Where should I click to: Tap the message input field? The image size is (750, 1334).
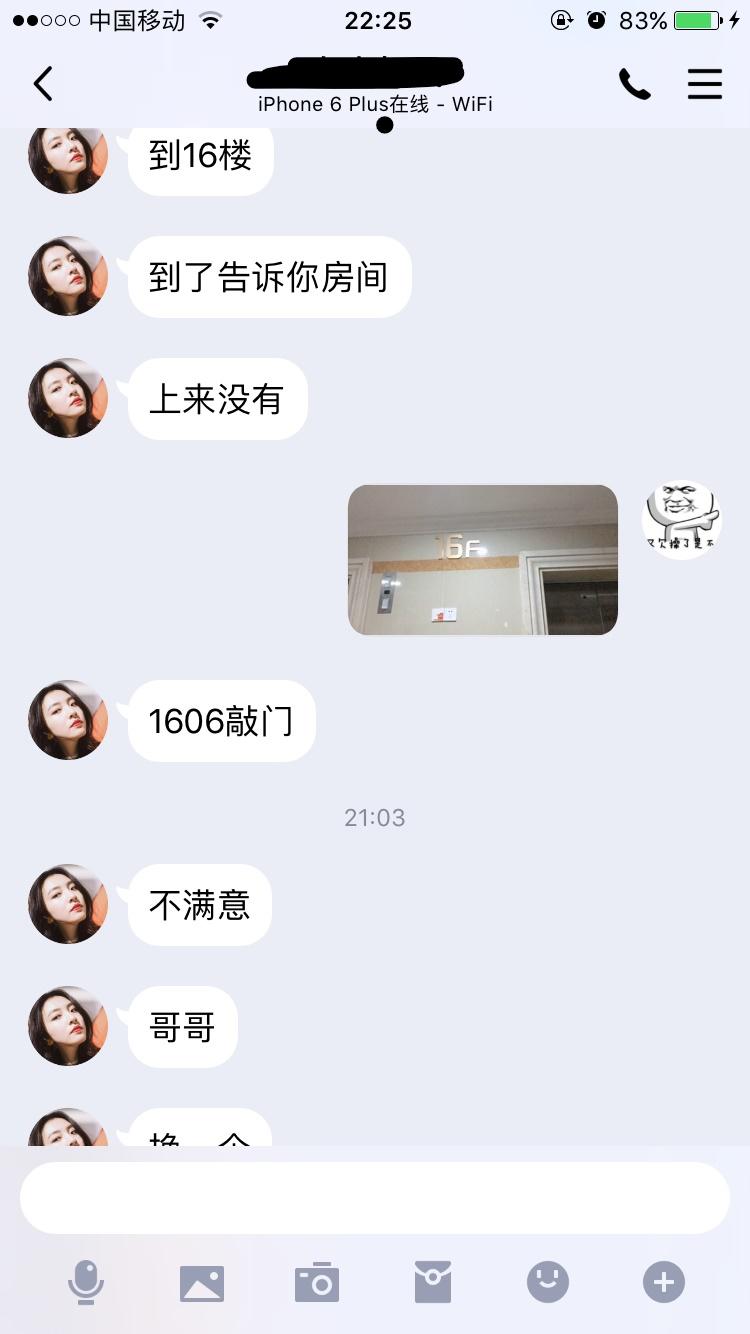pyautogui.click(x=375, y=1197)
